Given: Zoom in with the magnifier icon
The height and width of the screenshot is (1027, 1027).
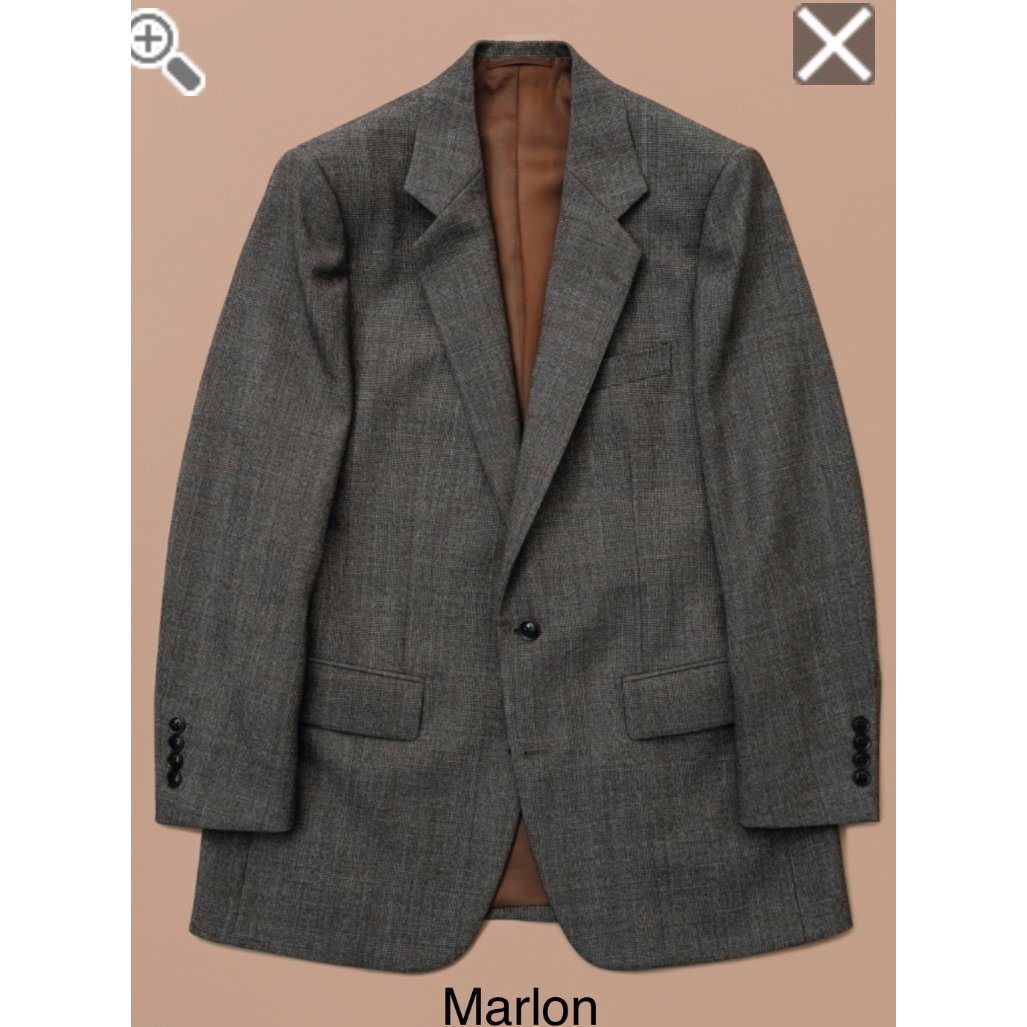Looking at the screenshot, I should (x=166, y=50).
